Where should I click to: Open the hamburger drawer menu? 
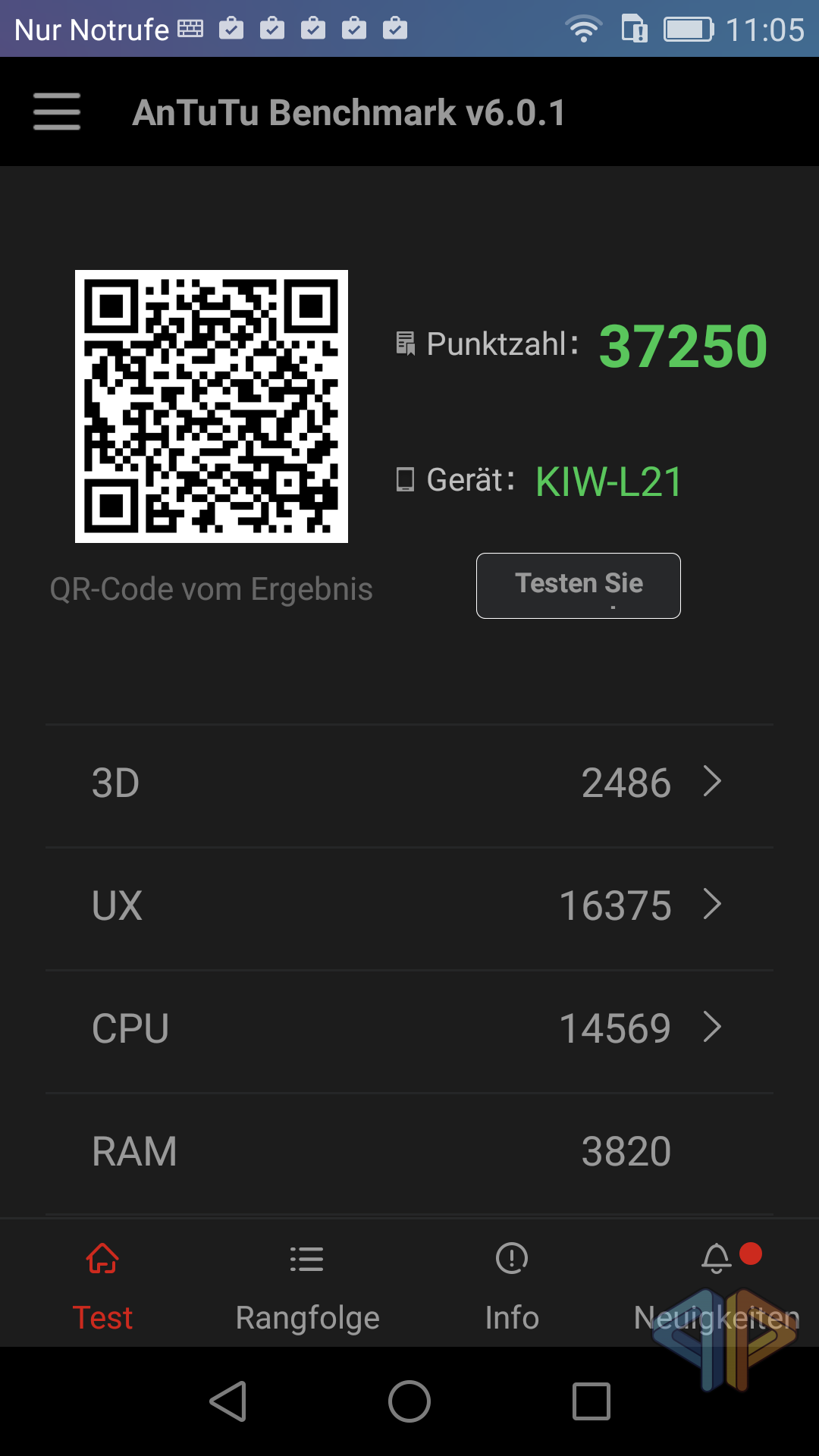[57, 111]
